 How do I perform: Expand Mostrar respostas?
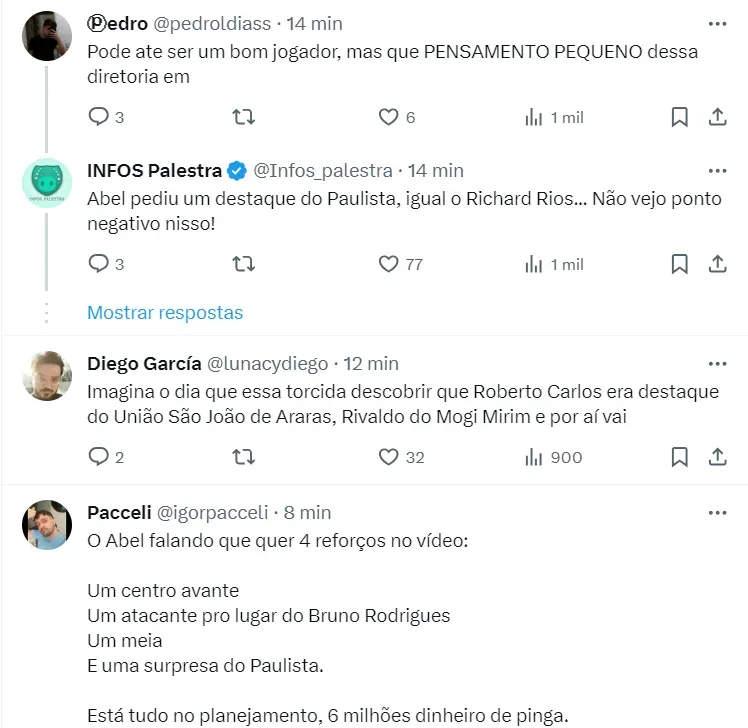coord(165,312)
